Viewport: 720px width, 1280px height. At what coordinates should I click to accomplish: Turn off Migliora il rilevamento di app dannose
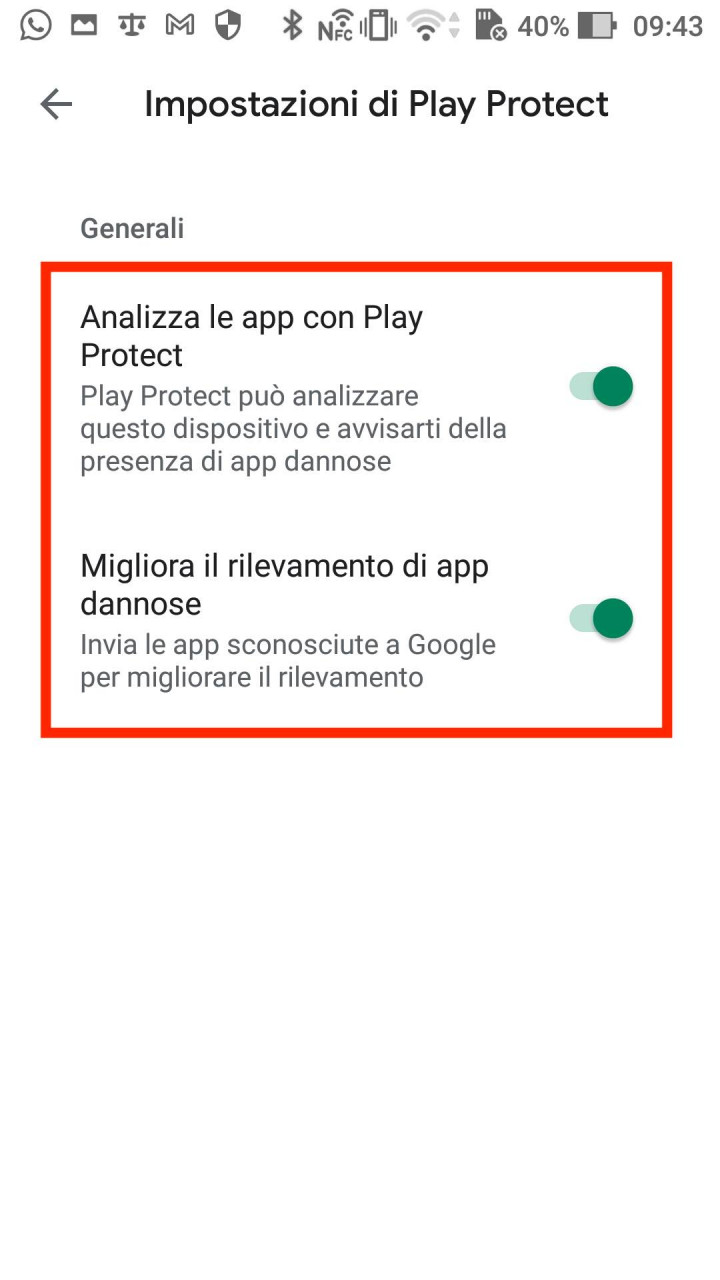click(601, 618)
